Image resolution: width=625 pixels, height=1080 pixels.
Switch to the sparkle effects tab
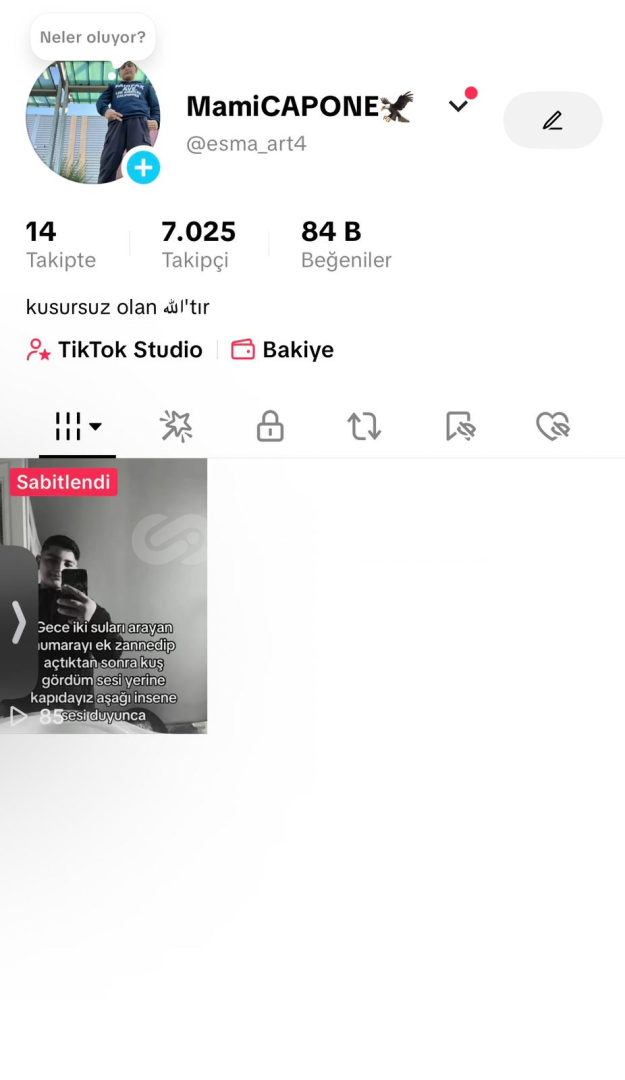(176, 427)
